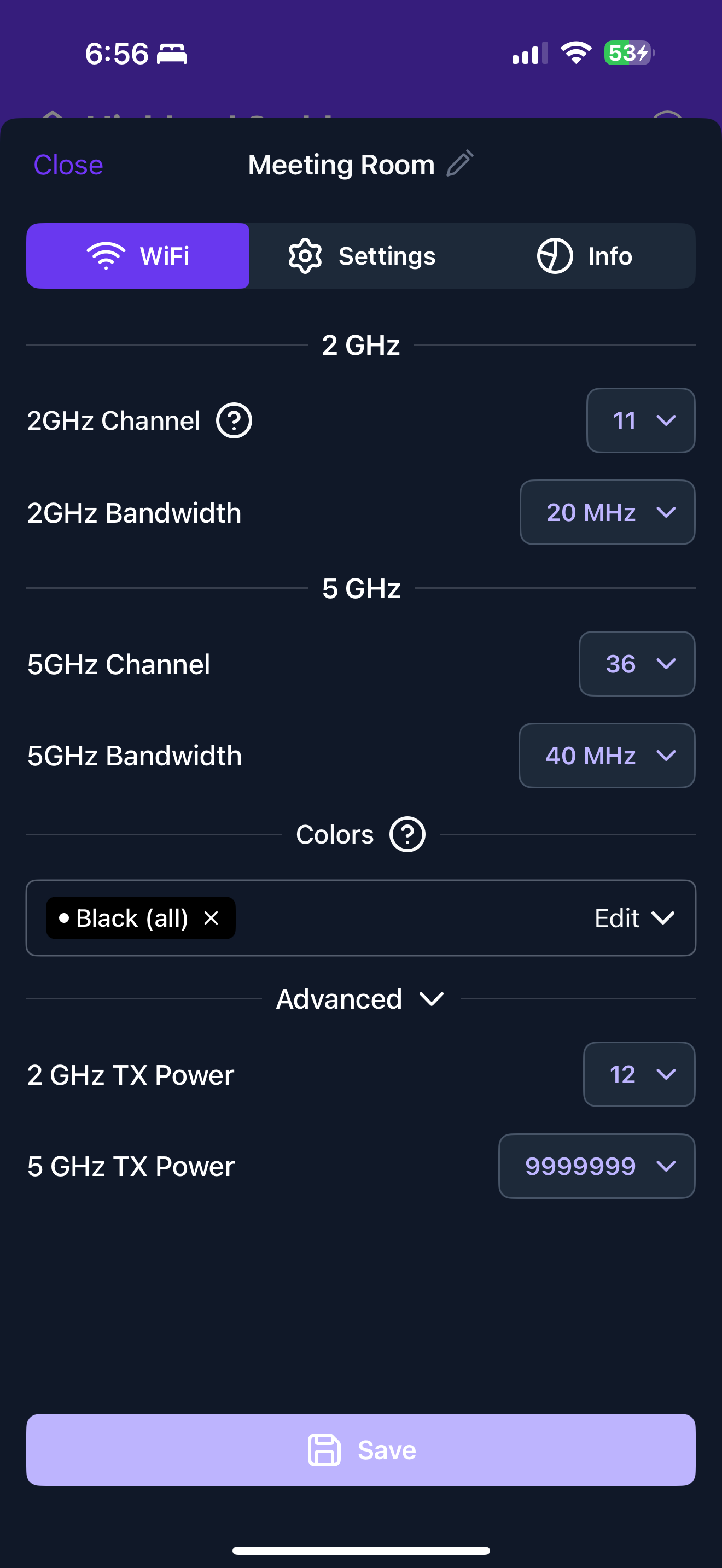Change the 2GHz Bandwidth dropdown
Image resolution: width=722 pixels, height=1568 pixels.
608,512
